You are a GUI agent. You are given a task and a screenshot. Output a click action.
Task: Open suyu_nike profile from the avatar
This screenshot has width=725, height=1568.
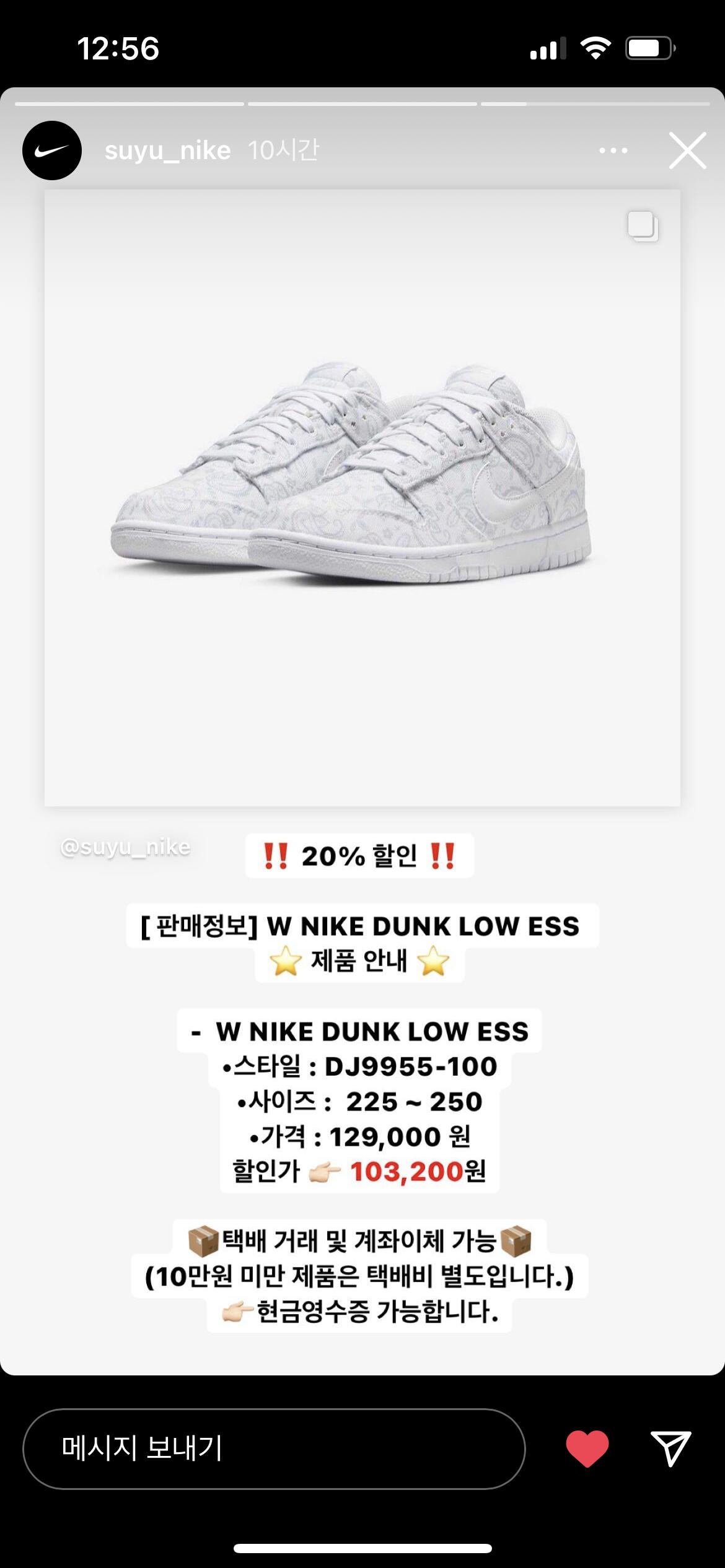(52, 150)
